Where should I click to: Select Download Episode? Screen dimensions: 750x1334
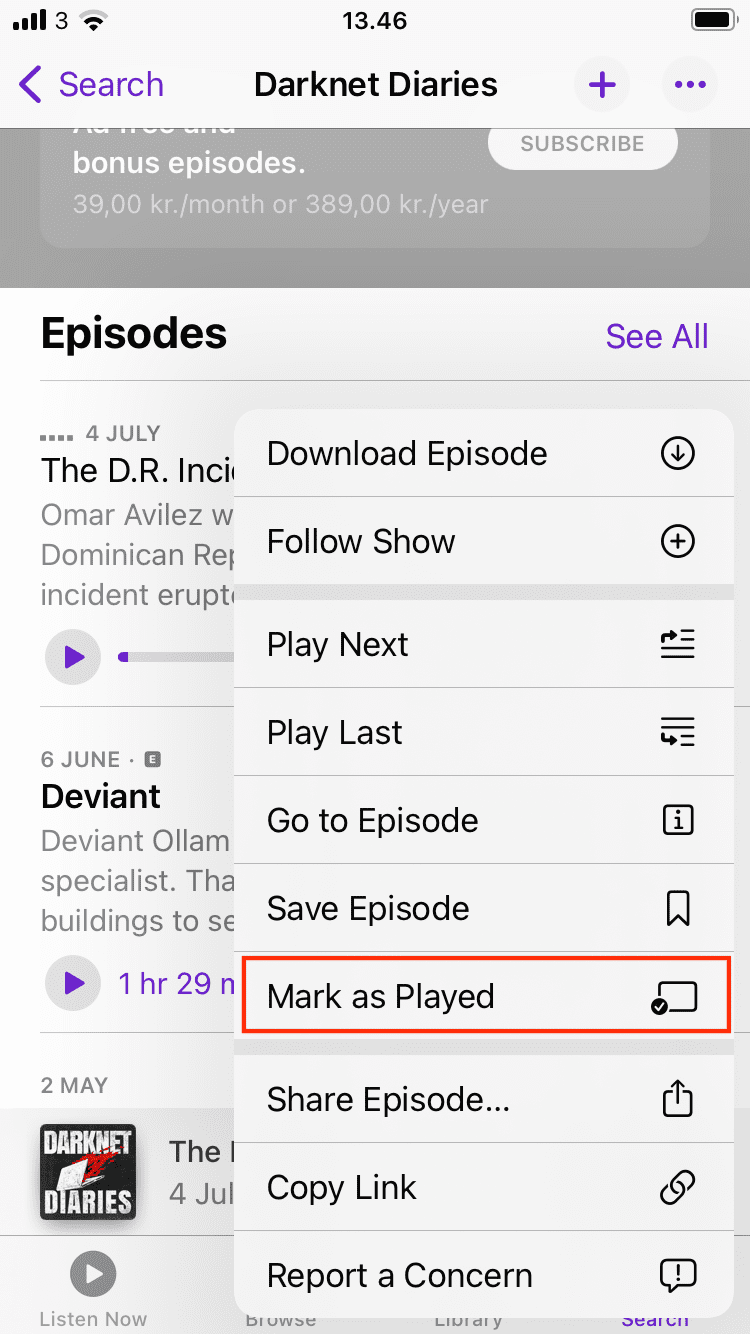(x=484, y=453)
